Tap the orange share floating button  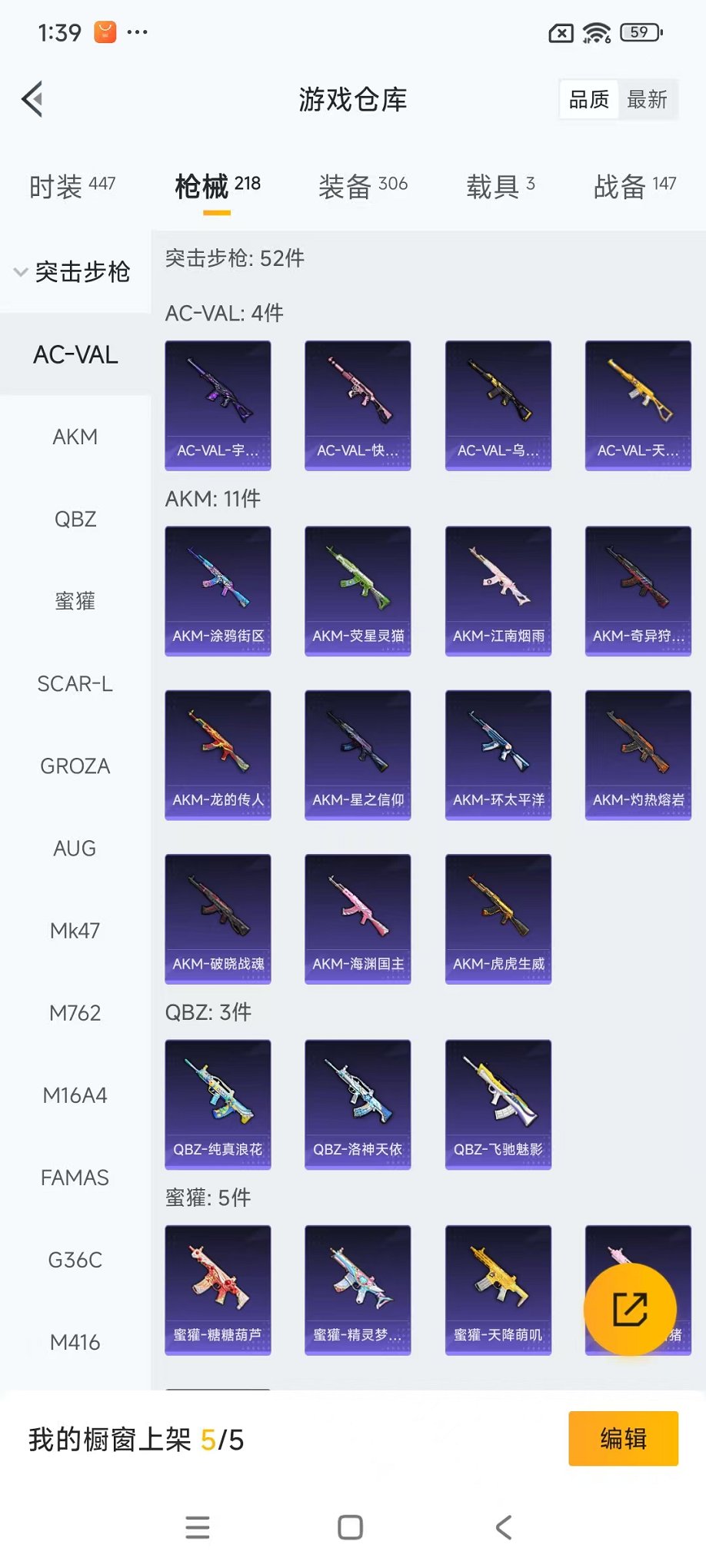(x=630, y=1309)
